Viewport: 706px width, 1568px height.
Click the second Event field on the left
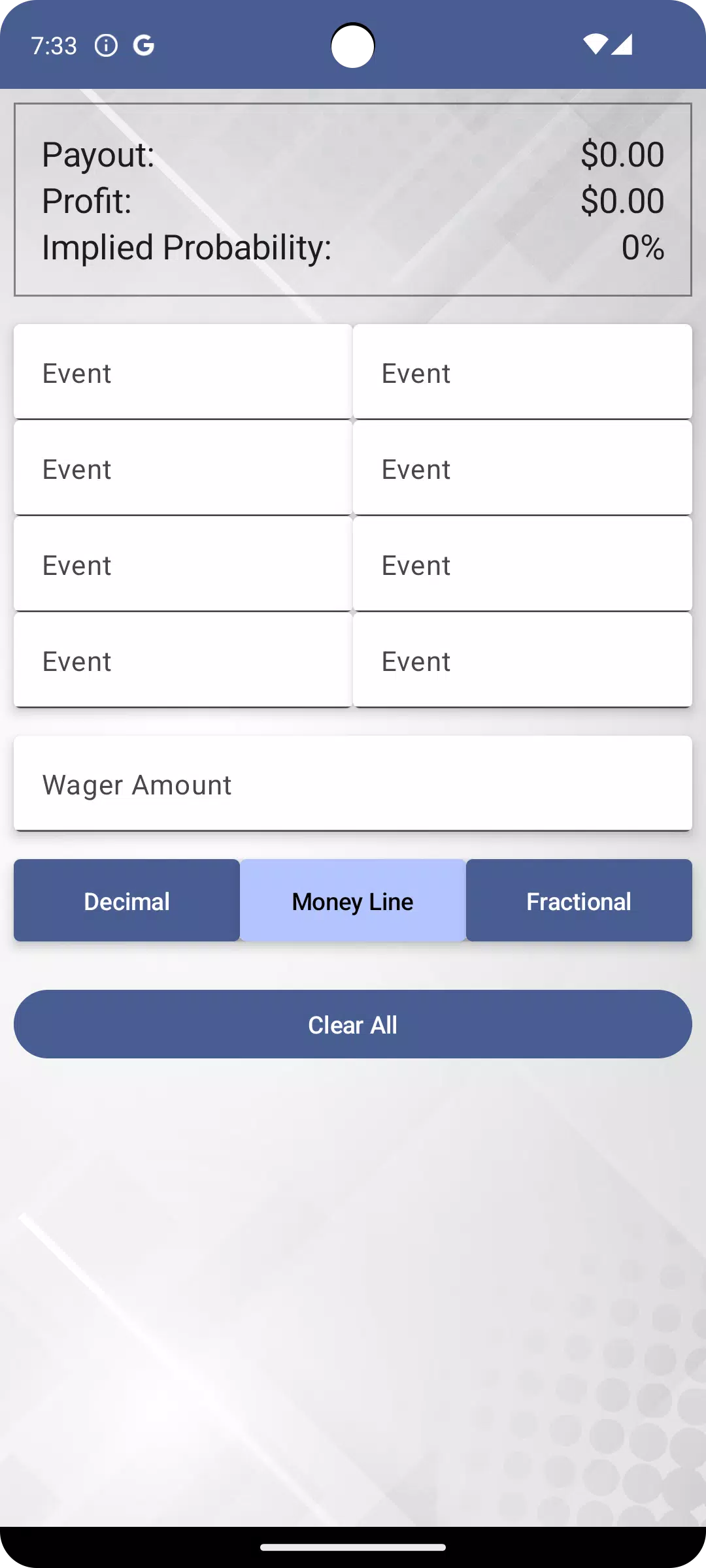click(182, 468)
